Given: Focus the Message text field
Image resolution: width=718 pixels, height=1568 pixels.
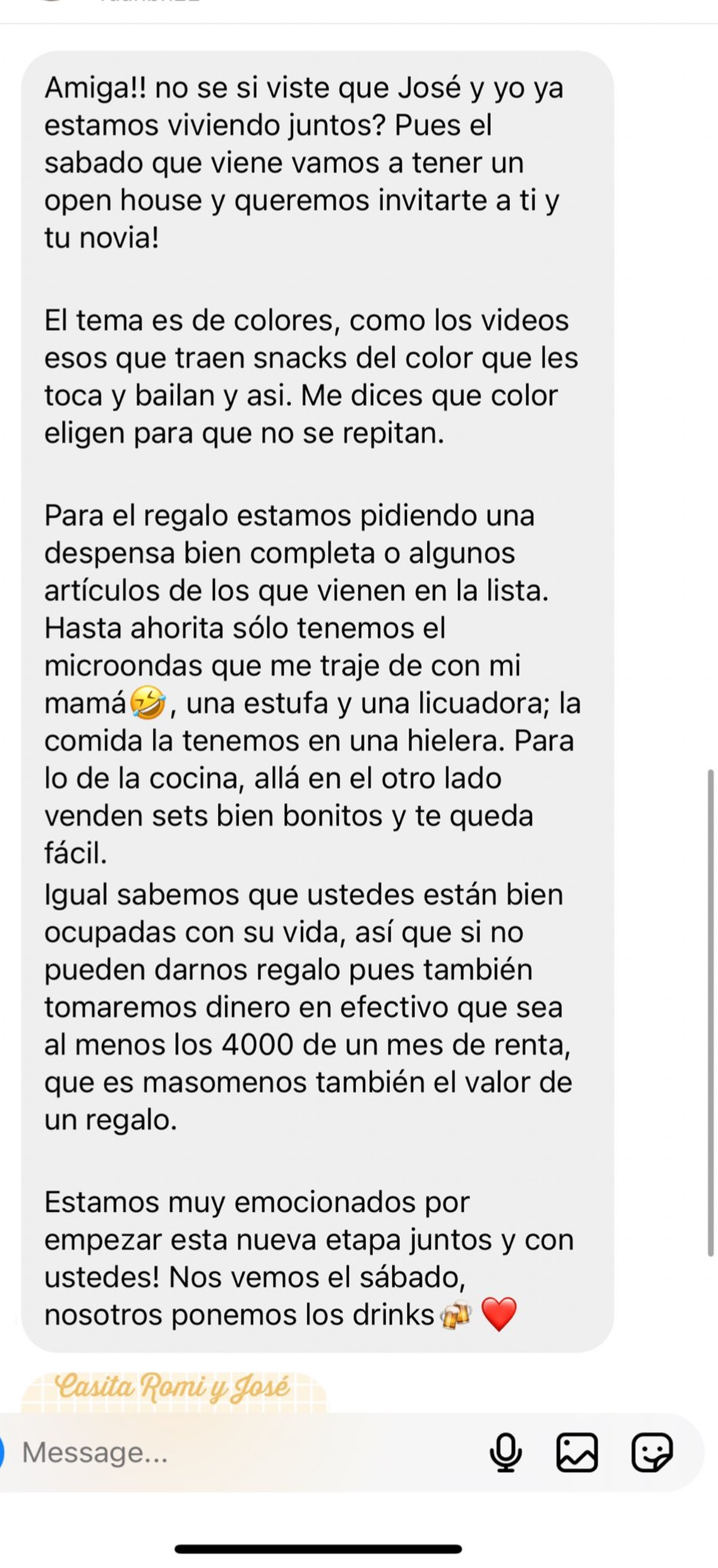Looking at the screenshot, I should 244,1453.
